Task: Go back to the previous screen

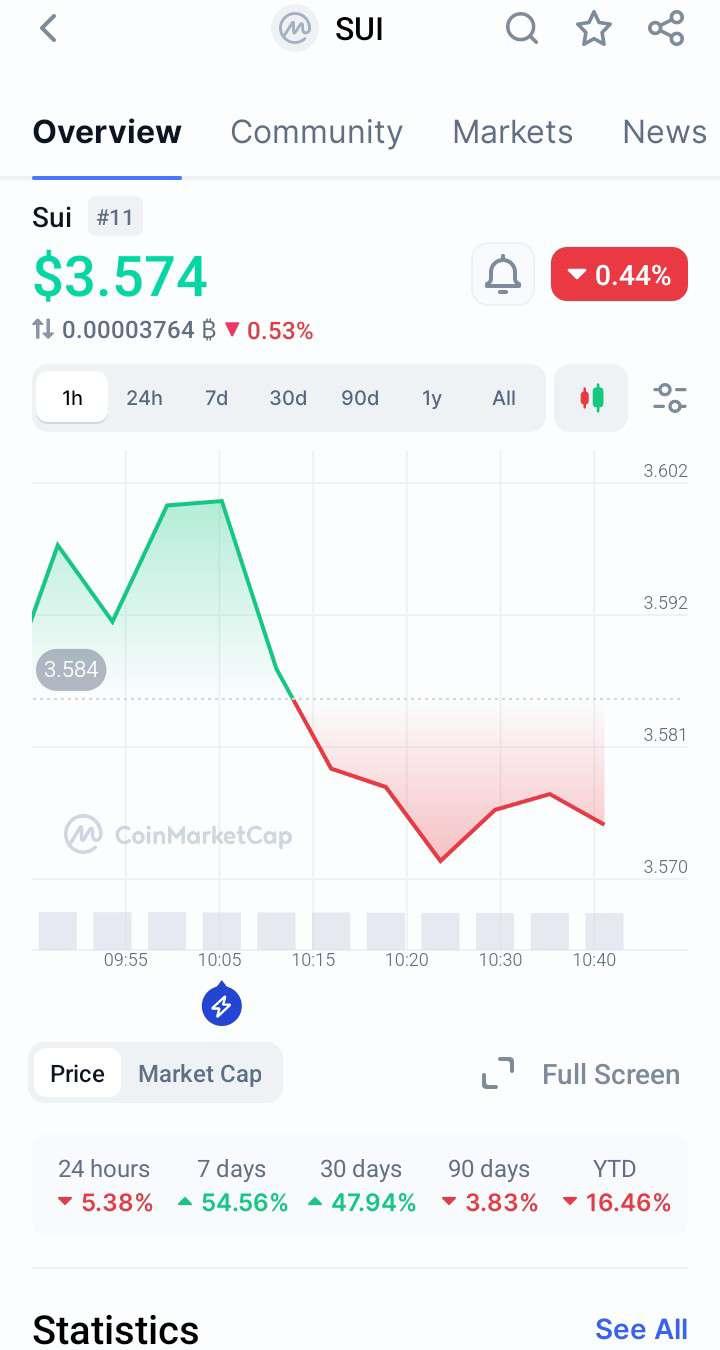Action: click(48, 29)
